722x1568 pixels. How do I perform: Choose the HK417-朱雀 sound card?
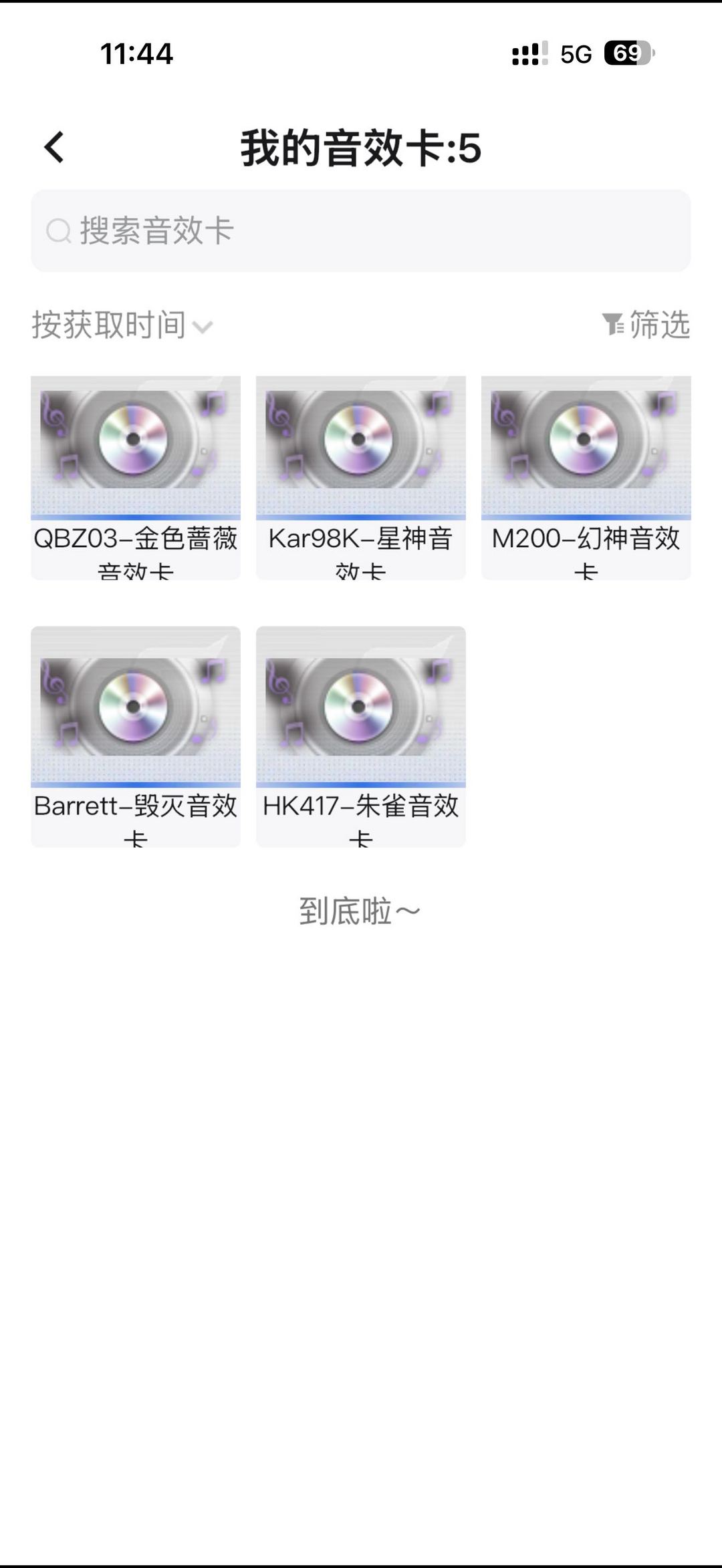pyautogui.click(x=361, y=736)
